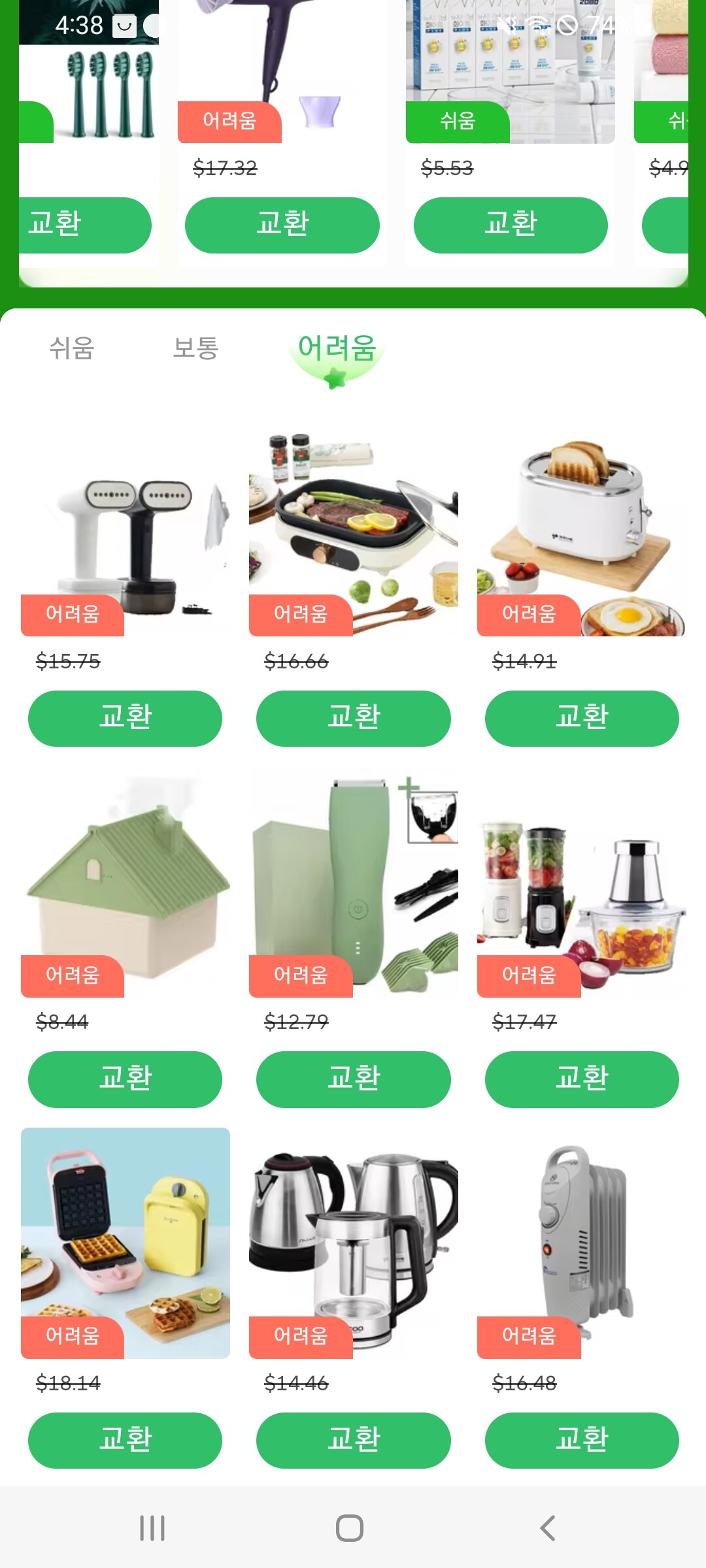
Task: Tap 교환 for the $17.32 hair dryer
Action: click(x=282, y=225)
